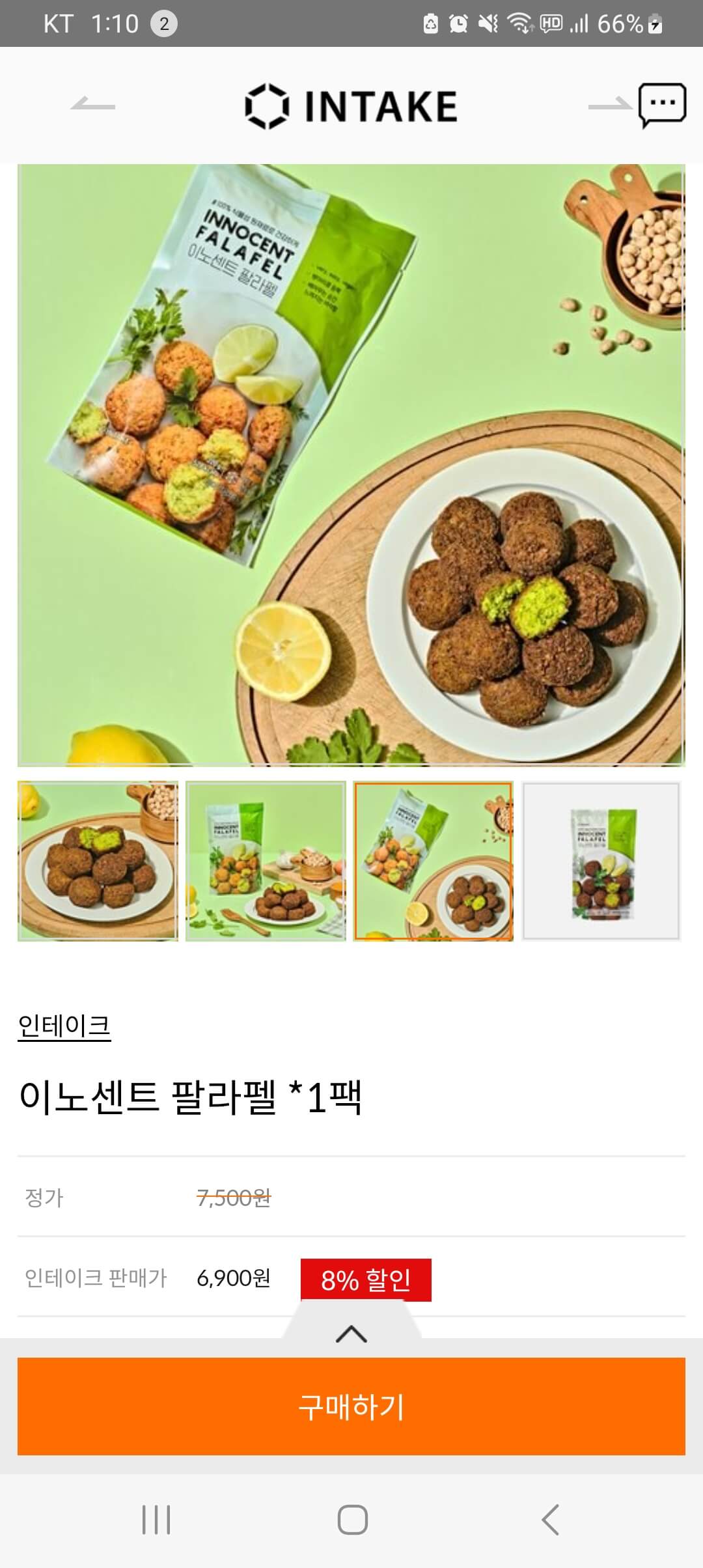This screenshot has width=703, height=1568.
Task: Expand the purchase options panel chevron
Action: point(351,1334)
